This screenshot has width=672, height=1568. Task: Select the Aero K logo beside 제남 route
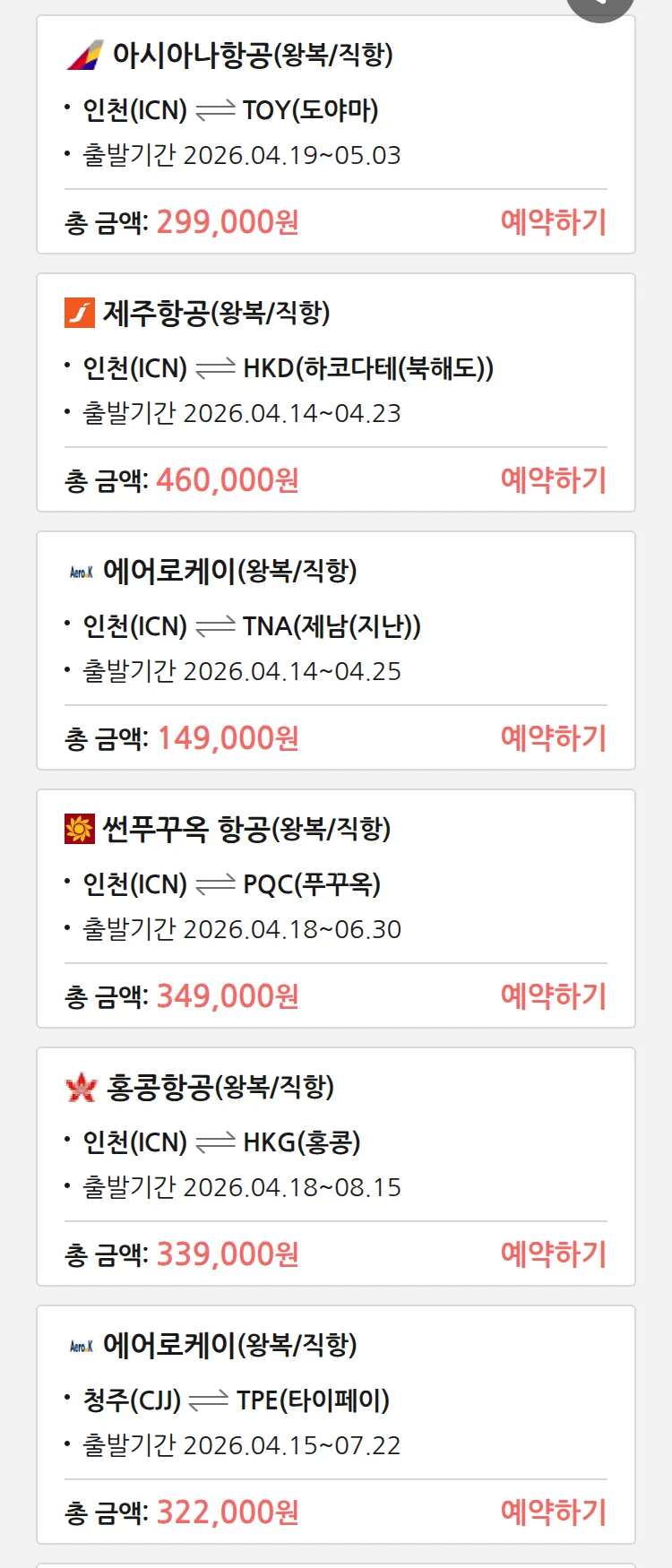tap(80, 571)
